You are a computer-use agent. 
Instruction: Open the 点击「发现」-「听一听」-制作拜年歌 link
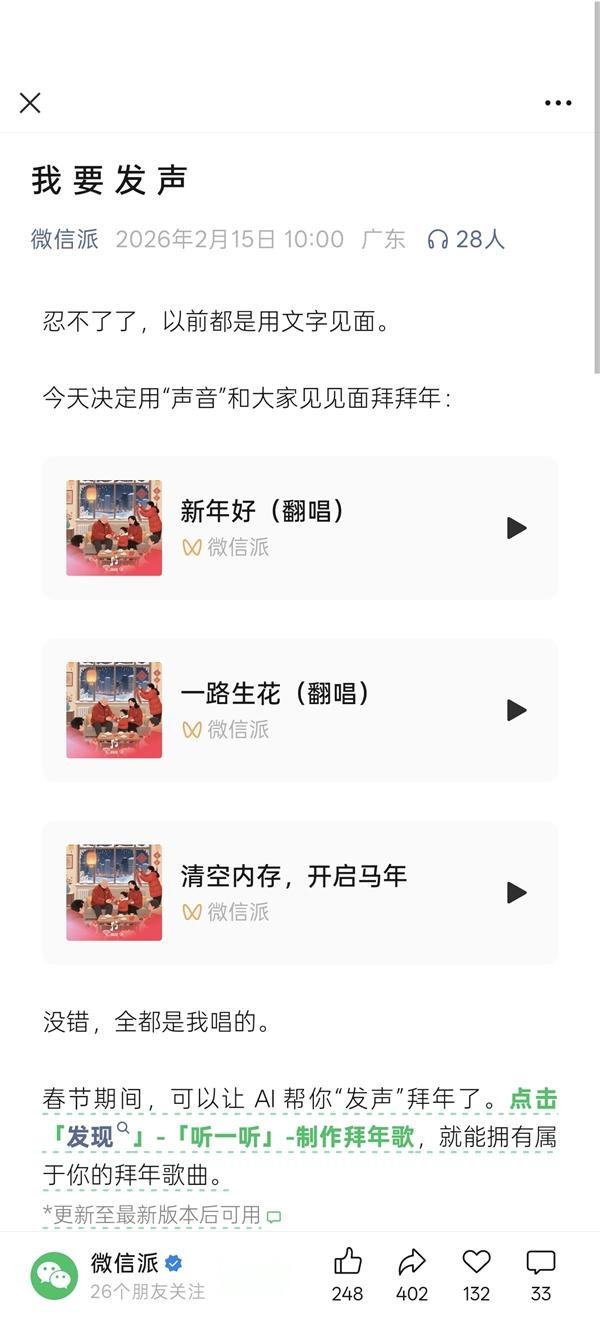tap(300, 1137)
